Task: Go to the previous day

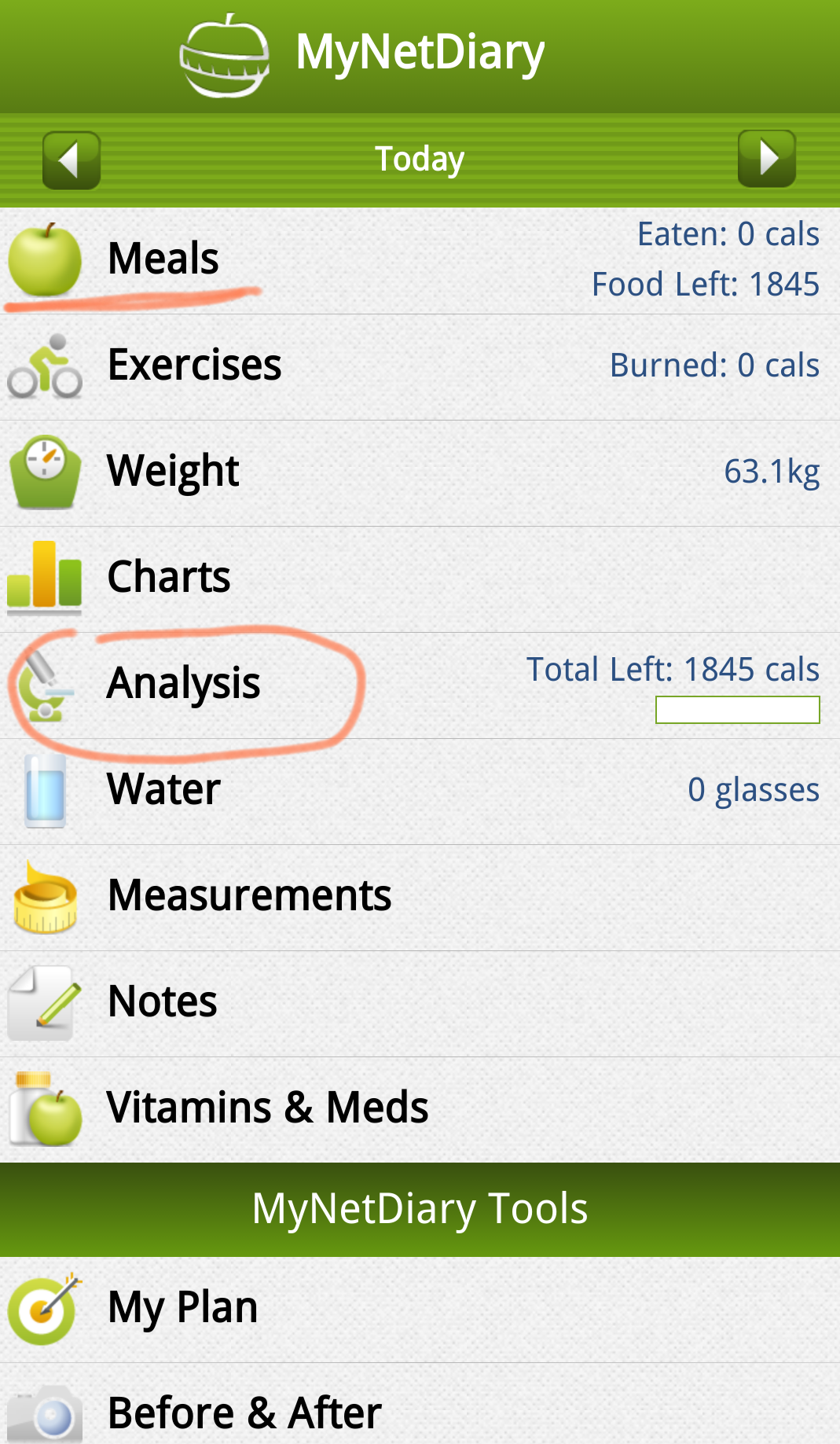Action: pos(71,160)
